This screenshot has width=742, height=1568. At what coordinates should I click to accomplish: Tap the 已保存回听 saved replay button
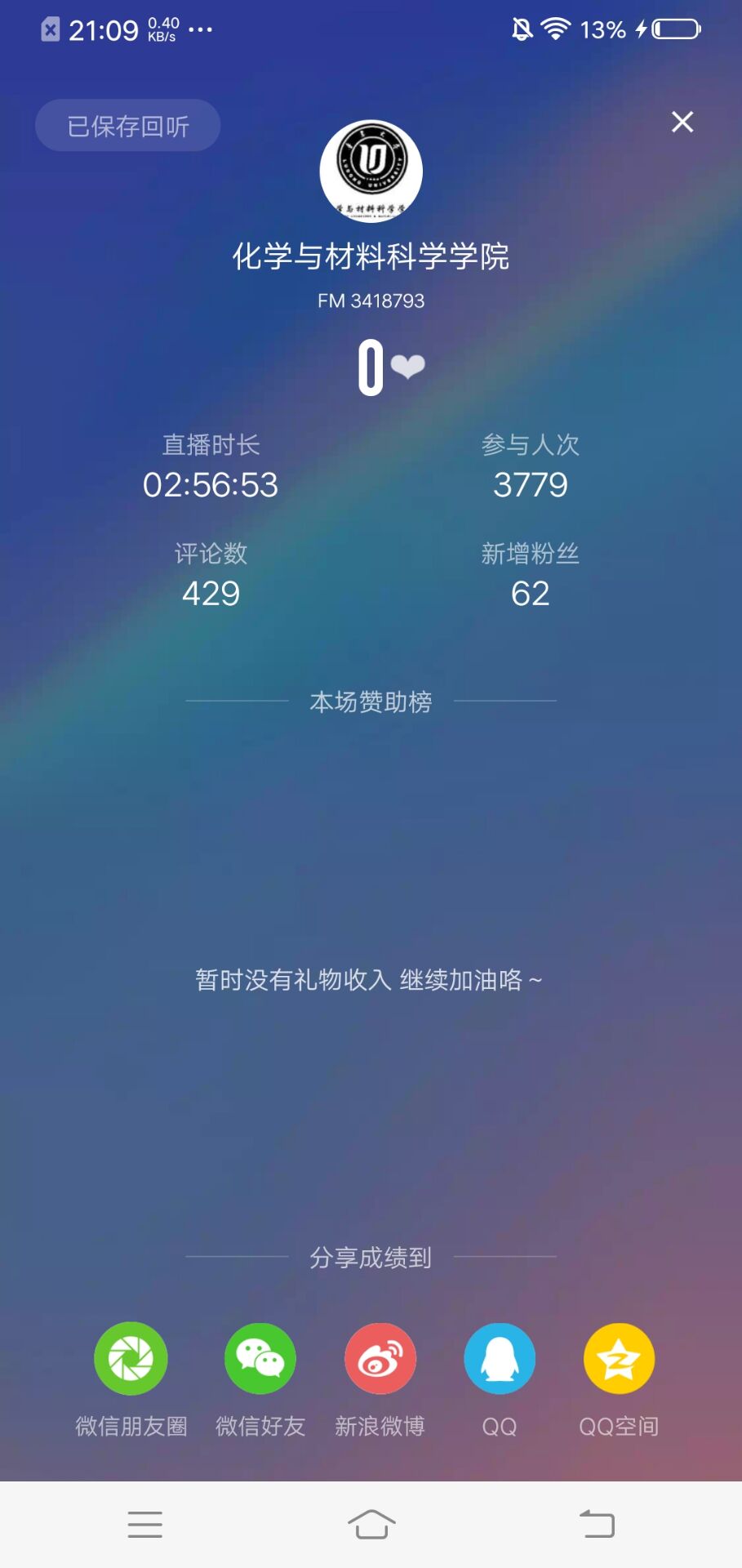pos(127,126)
